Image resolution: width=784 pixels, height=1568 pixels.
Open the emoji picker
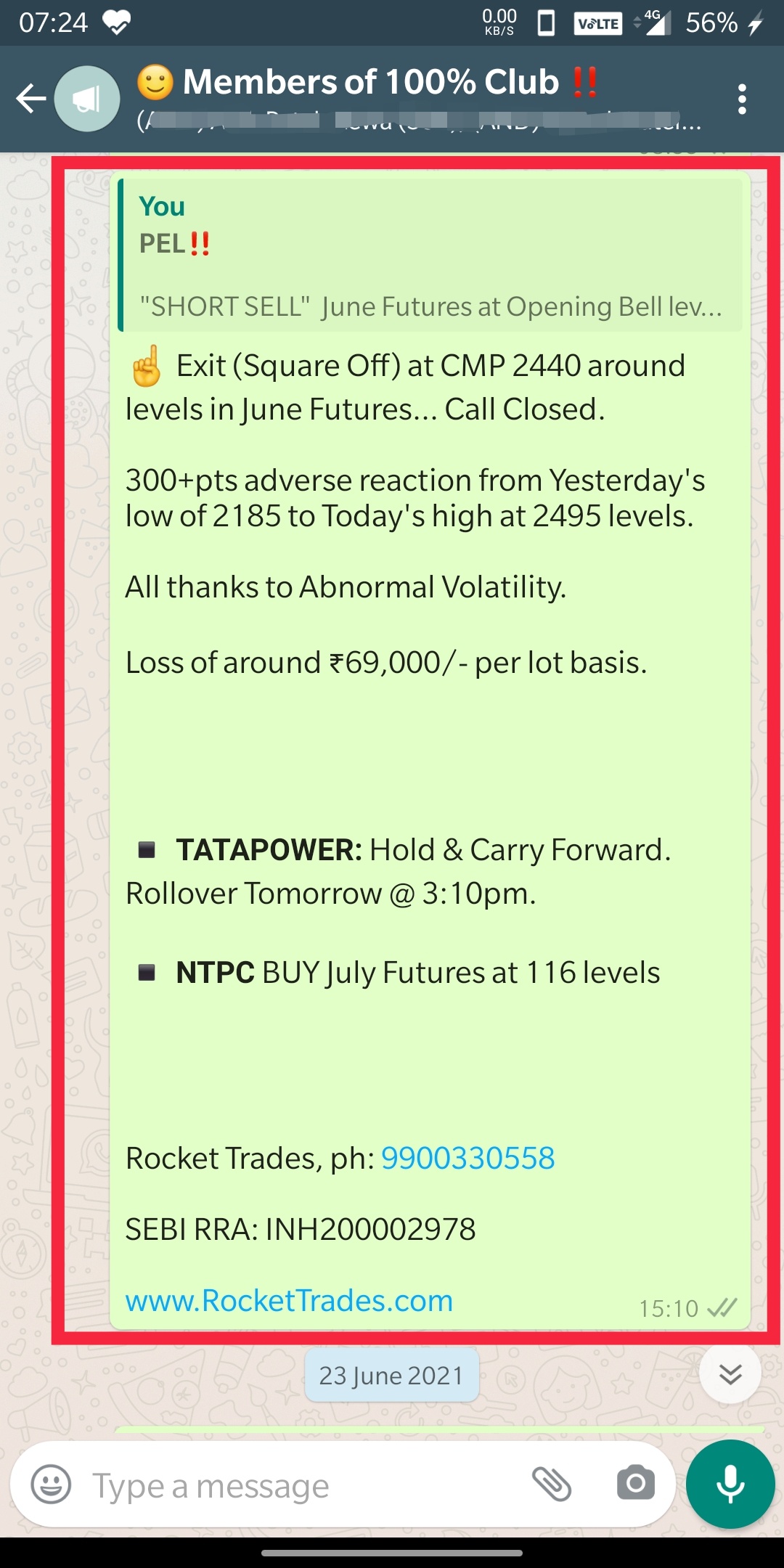click(51, 1484)
